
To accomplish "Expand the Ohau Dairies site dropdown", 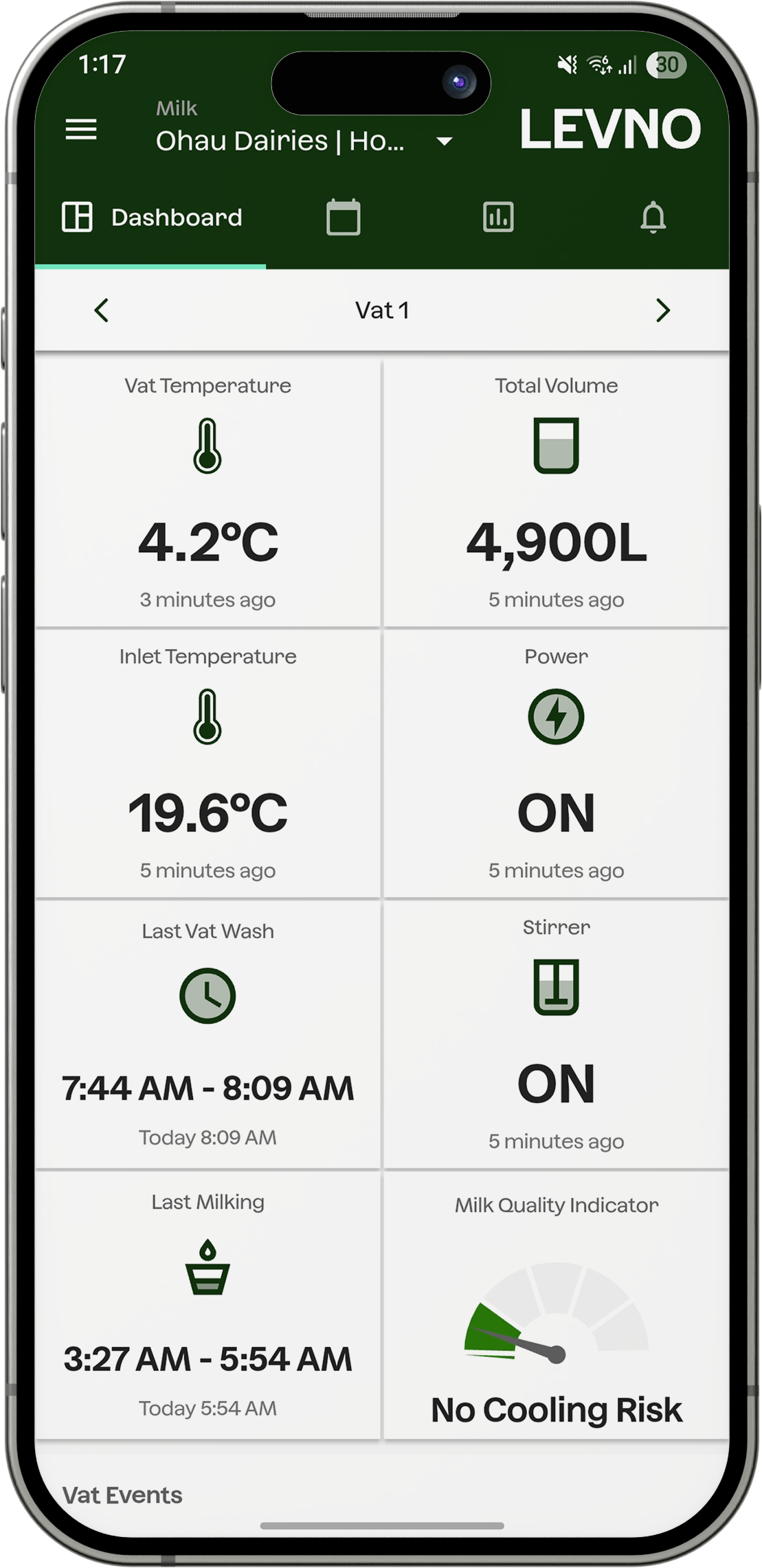I will (445, 141).
